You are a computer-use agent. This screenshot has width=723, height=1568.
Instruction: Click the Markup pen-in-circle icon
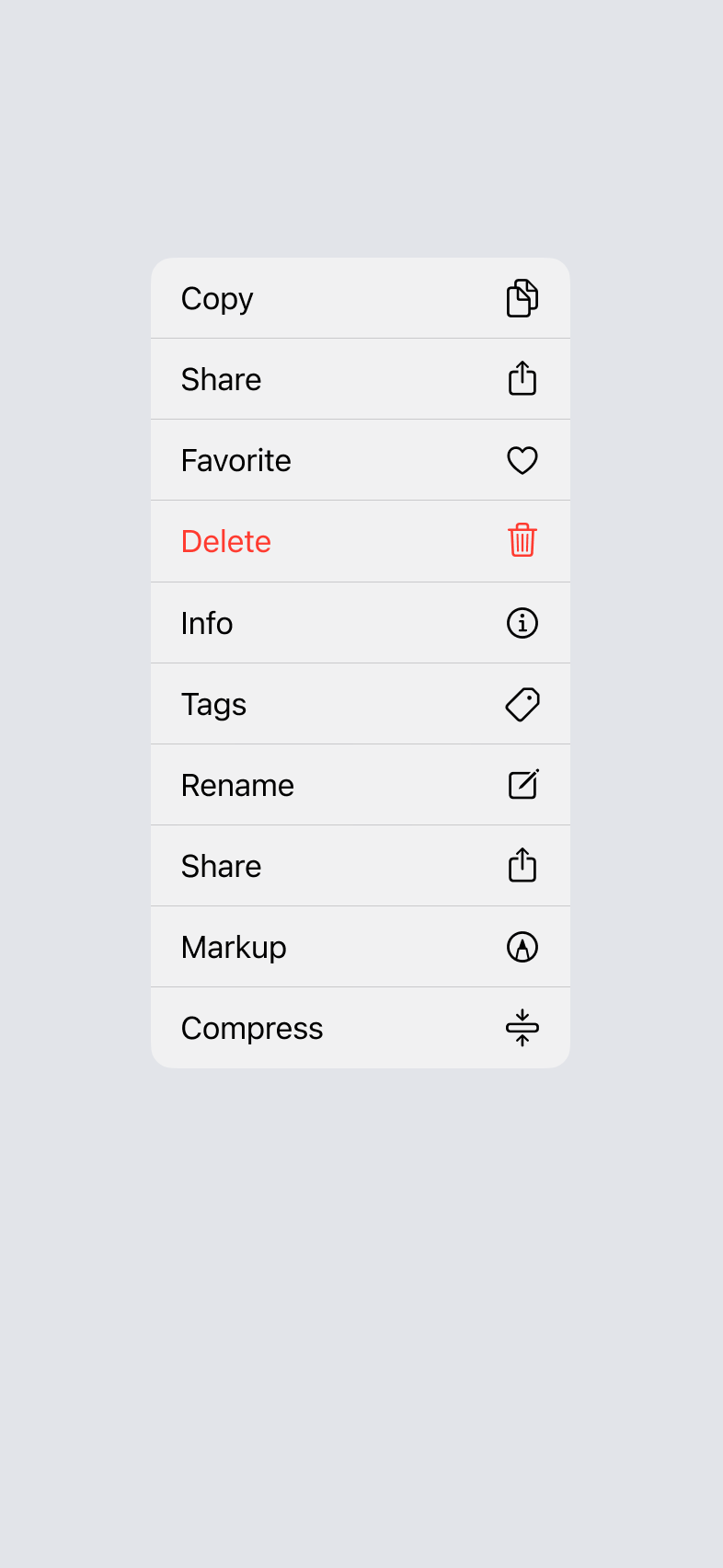522,946
